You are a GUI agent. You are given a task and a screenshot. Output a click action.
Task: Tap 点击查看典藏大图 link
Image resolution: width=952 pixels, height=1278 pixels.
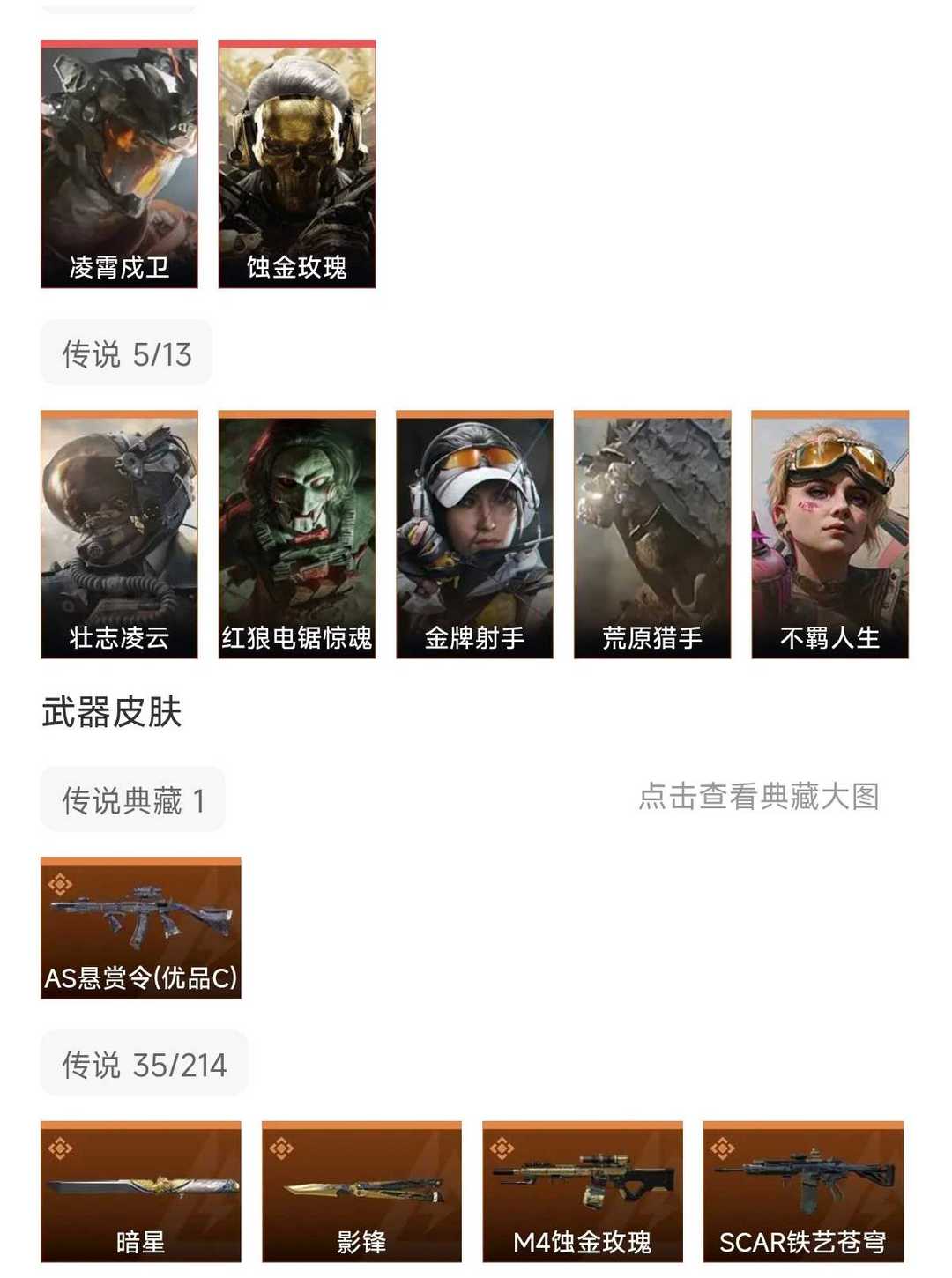point(758,797)
